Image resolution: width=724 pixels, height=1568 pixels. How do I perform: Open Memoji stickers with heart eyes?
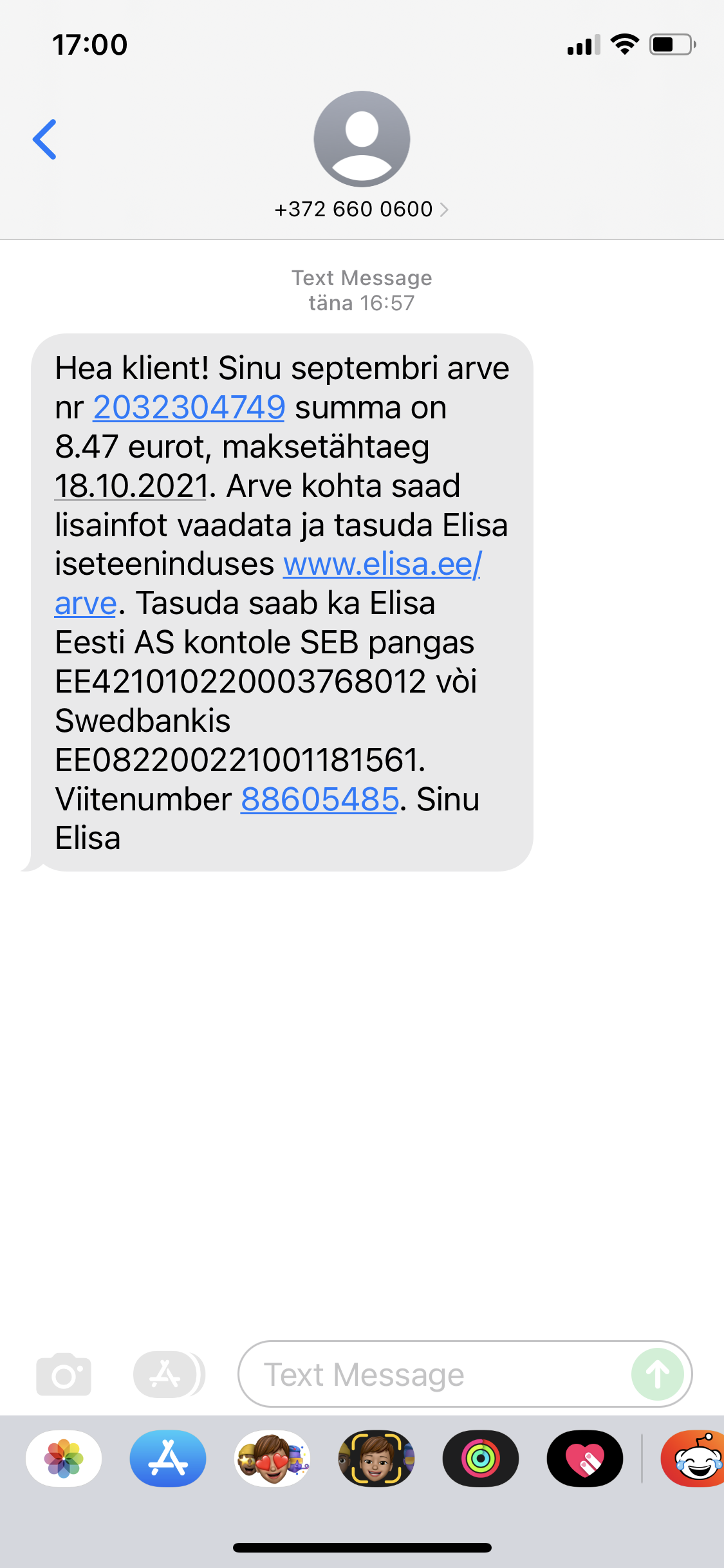coord(272,1459)
